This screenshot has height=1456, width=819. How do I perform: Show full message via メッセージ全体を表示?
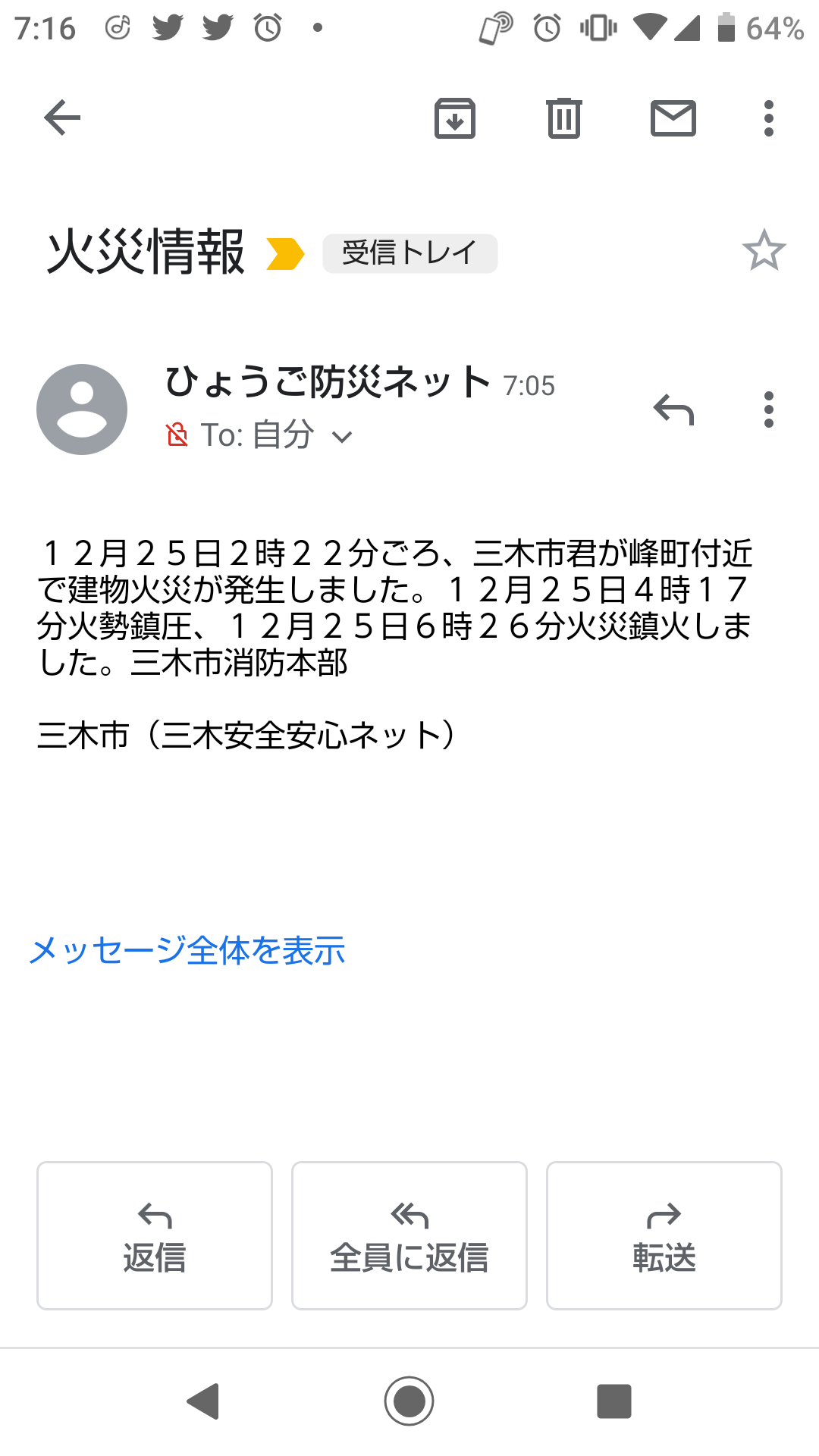point(187,950)
